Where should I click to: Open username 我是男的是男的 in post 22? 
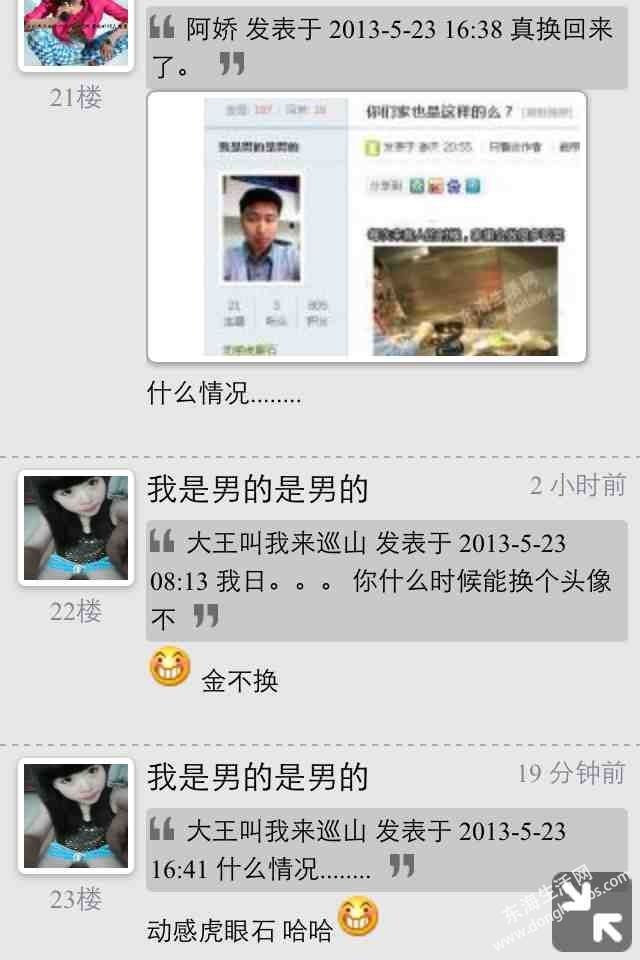point(258,488)
